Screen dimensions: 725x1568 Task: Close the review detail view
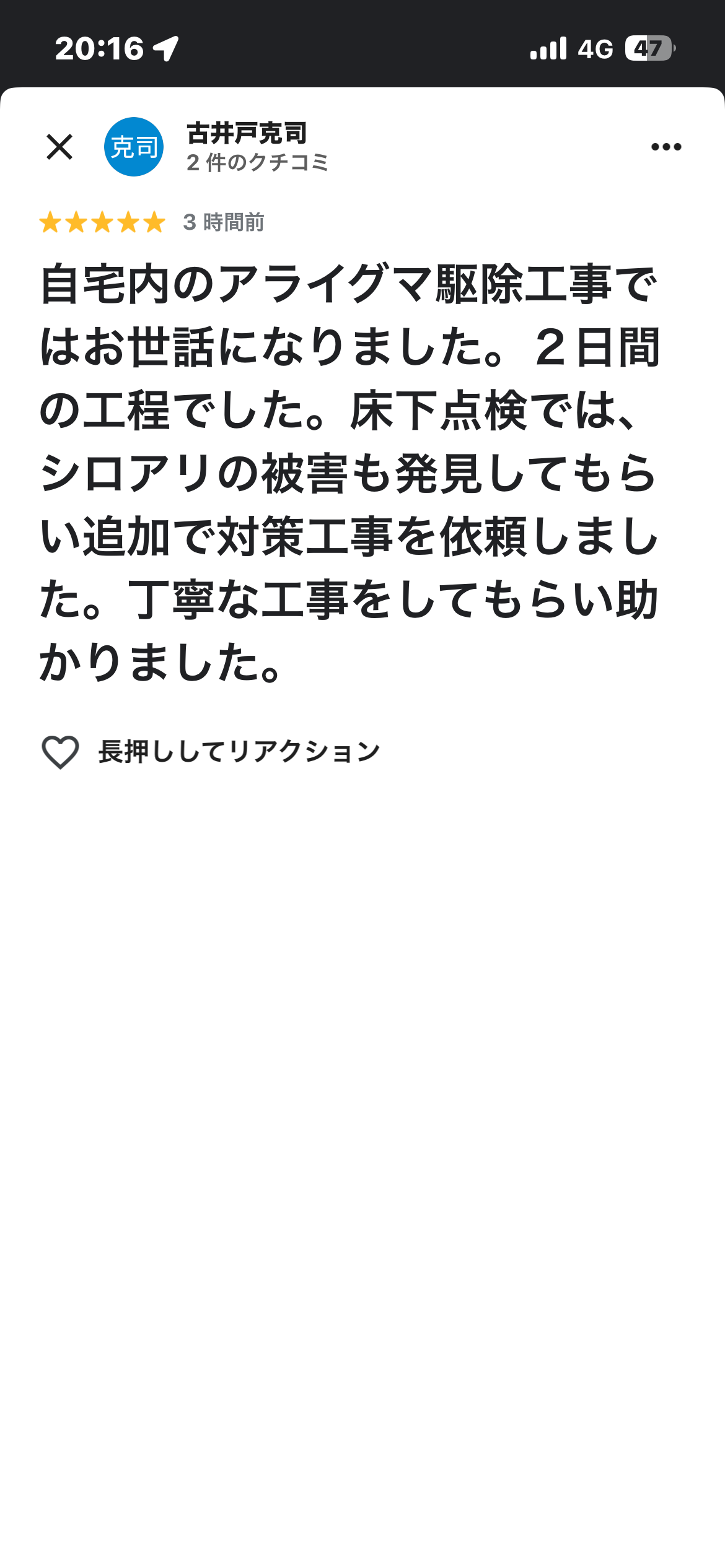(x=59, y=147)
